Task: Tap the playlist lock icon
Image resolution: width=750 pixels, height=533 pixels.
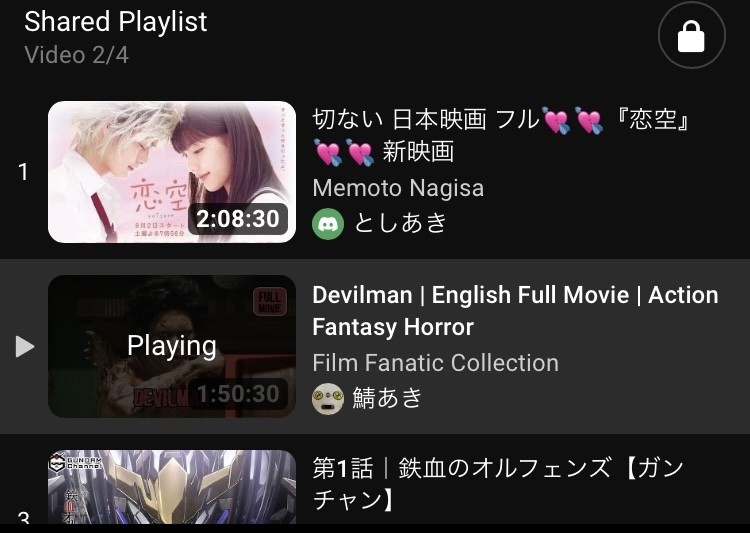Action: (x=691, y=36)
